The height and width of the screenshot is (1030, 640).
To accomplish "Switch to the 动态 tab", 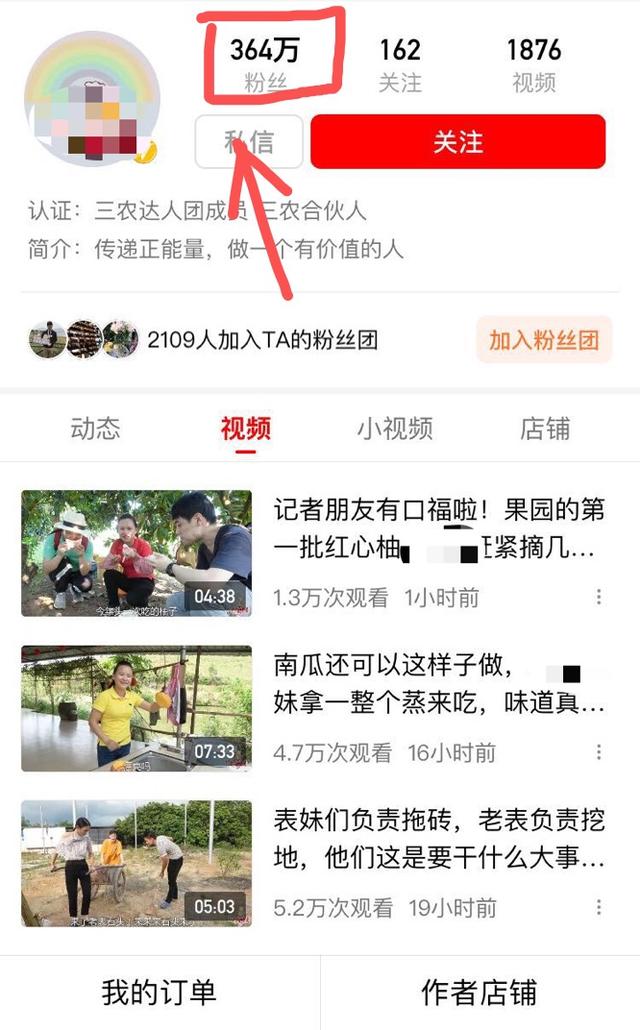I will click(96, 429).
